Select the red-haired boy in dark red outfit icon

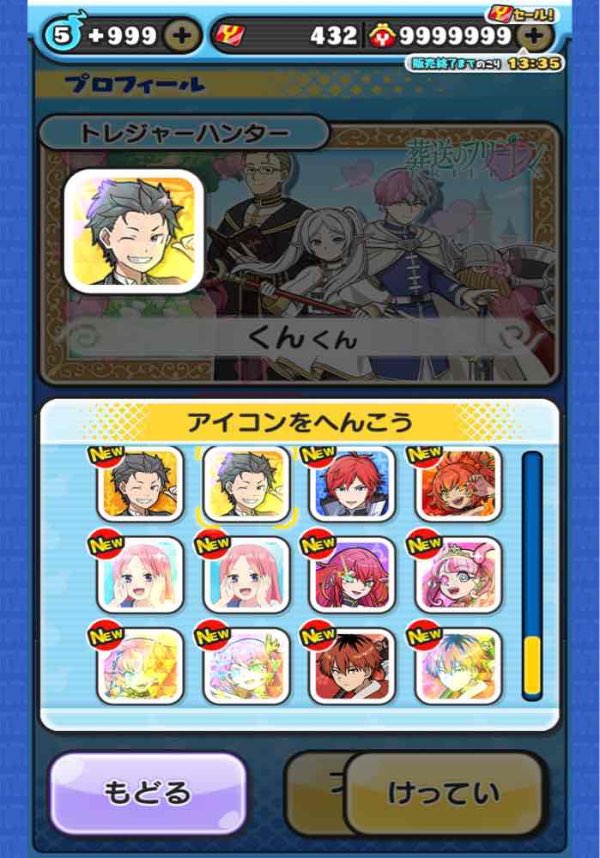click(353, 665)
